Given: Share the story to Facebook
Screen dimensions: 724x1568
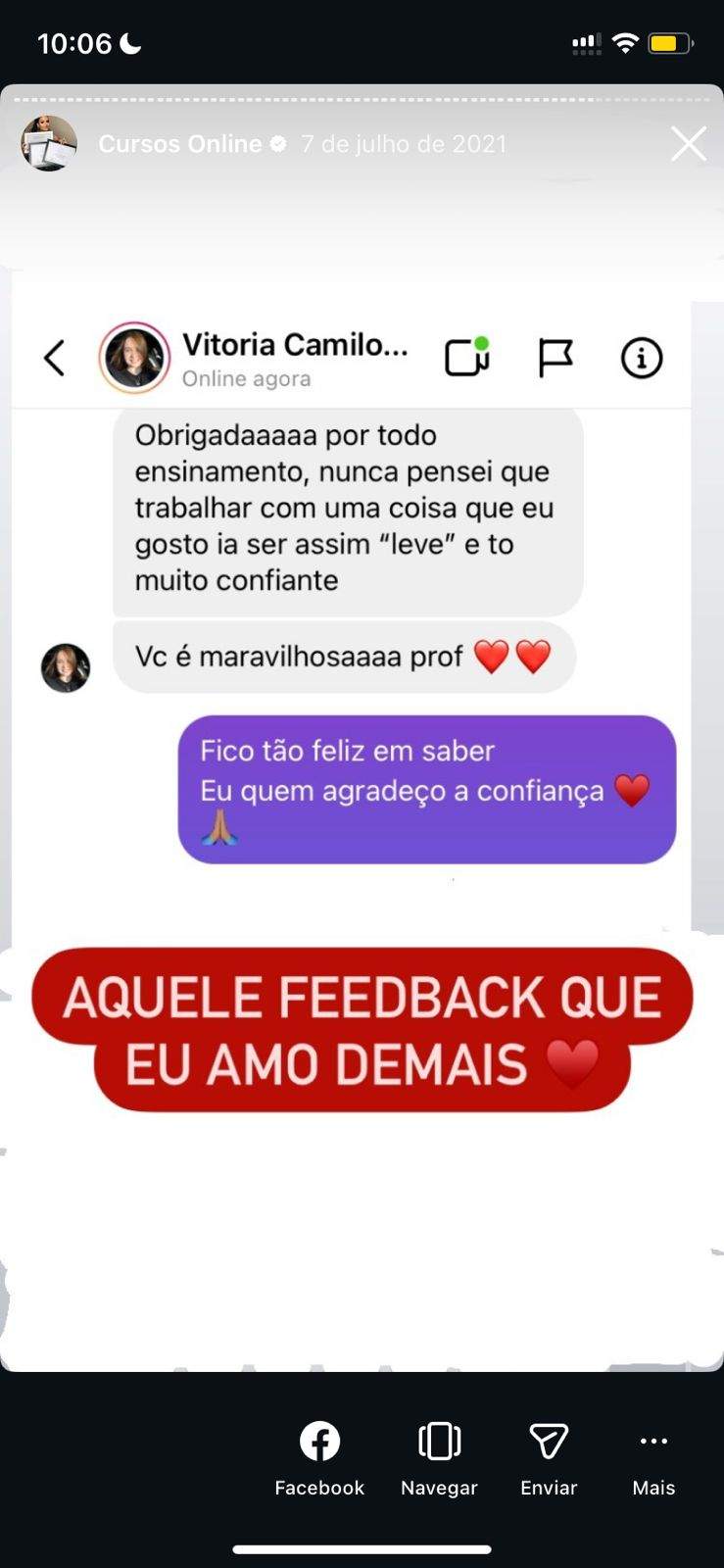Looking at the screenshot, I should (x=319, y=1457).
